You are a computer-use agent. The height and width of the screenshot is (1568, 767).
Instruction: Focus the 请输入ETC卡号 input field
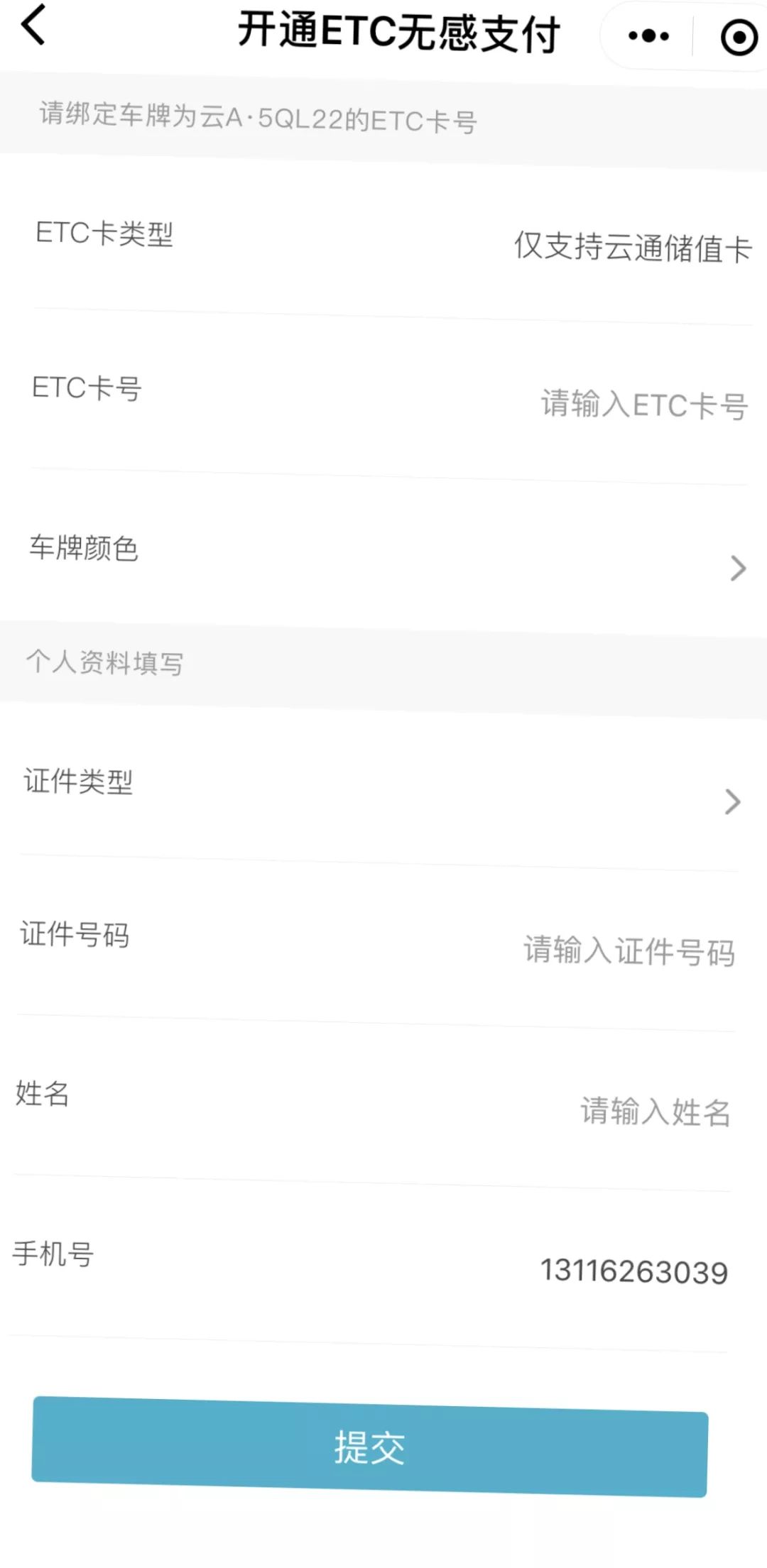pos(643,405)
